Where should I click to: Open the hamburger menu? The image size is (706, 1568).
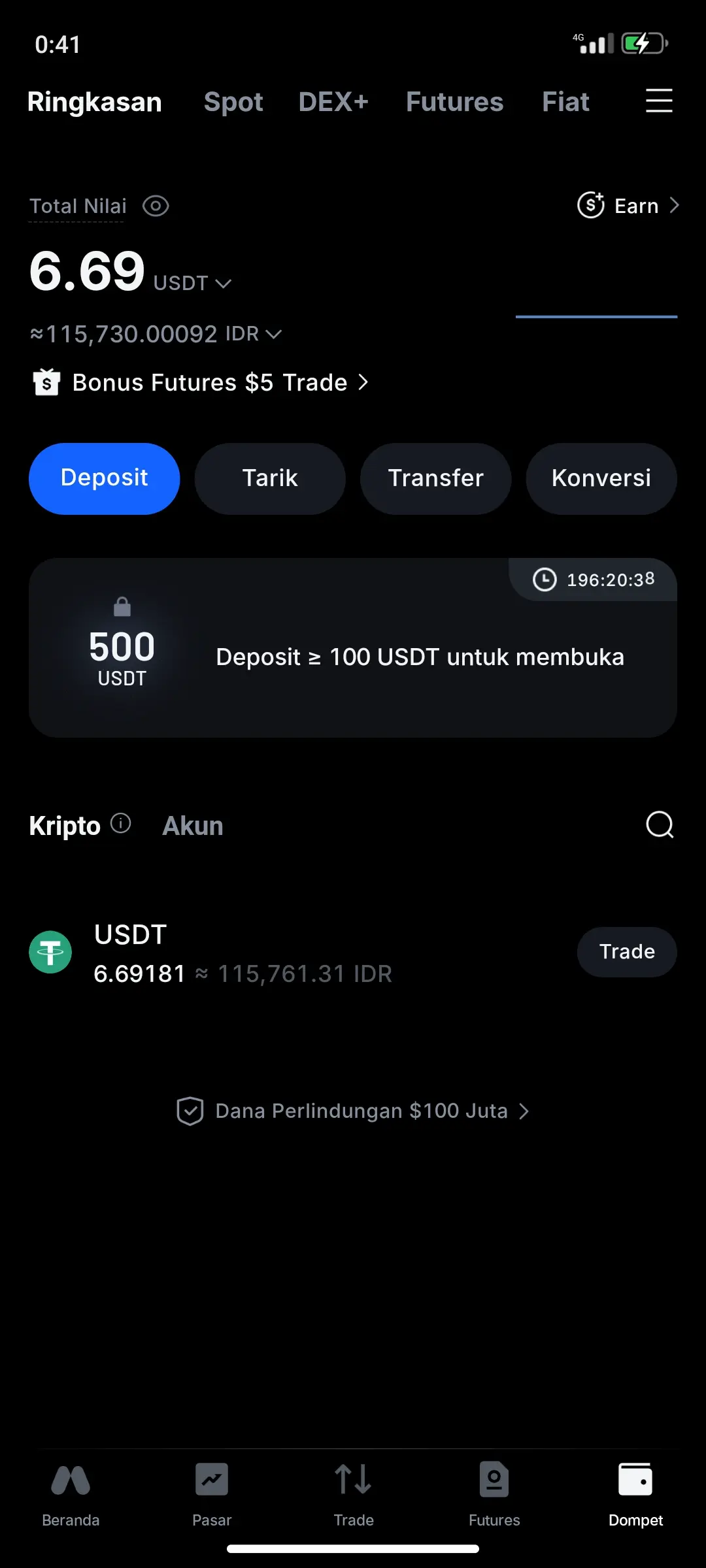(x=659, y=101)
